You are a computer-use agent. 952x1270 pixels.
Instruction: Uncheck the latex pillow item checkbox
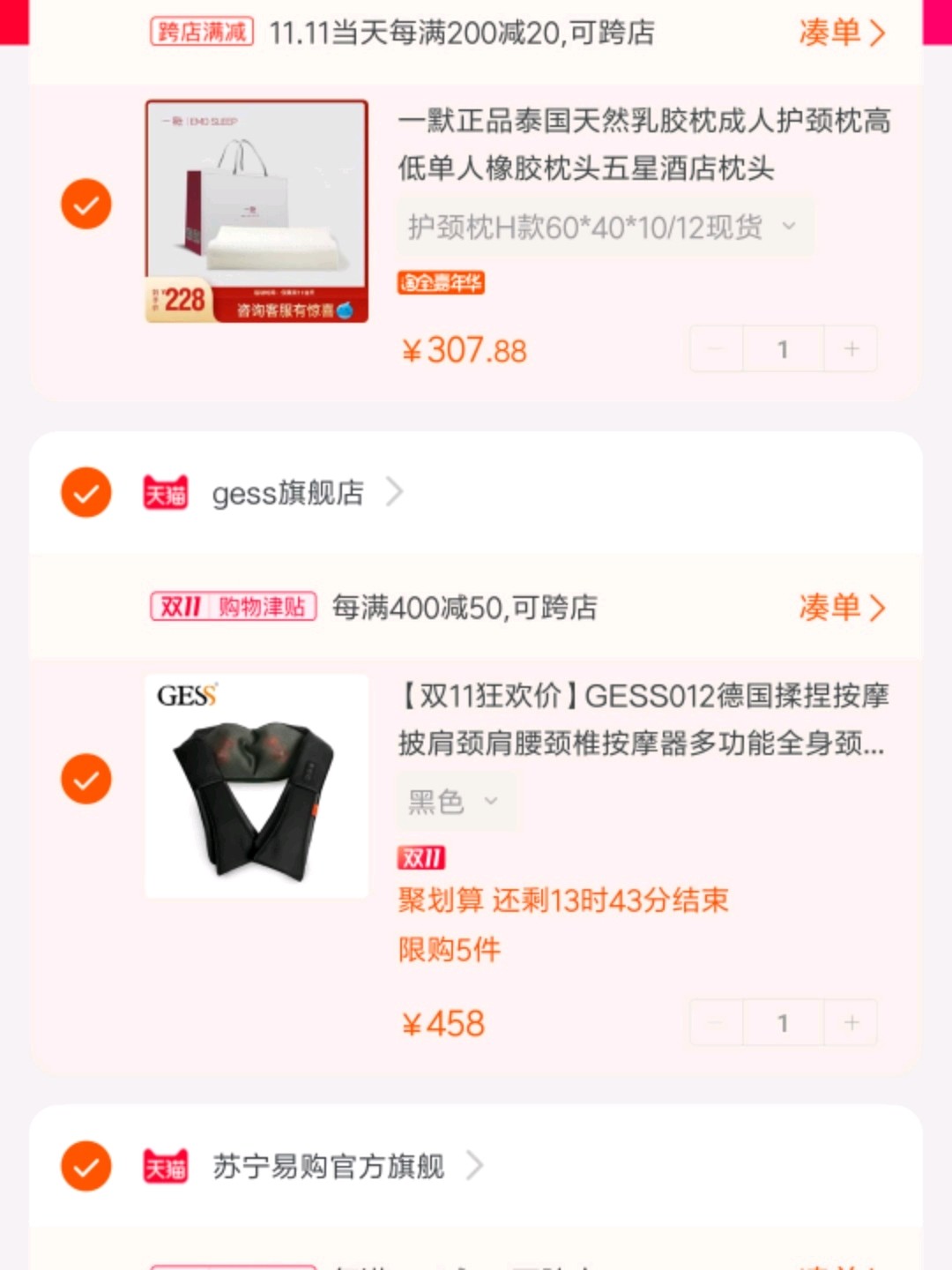[86, 204]
